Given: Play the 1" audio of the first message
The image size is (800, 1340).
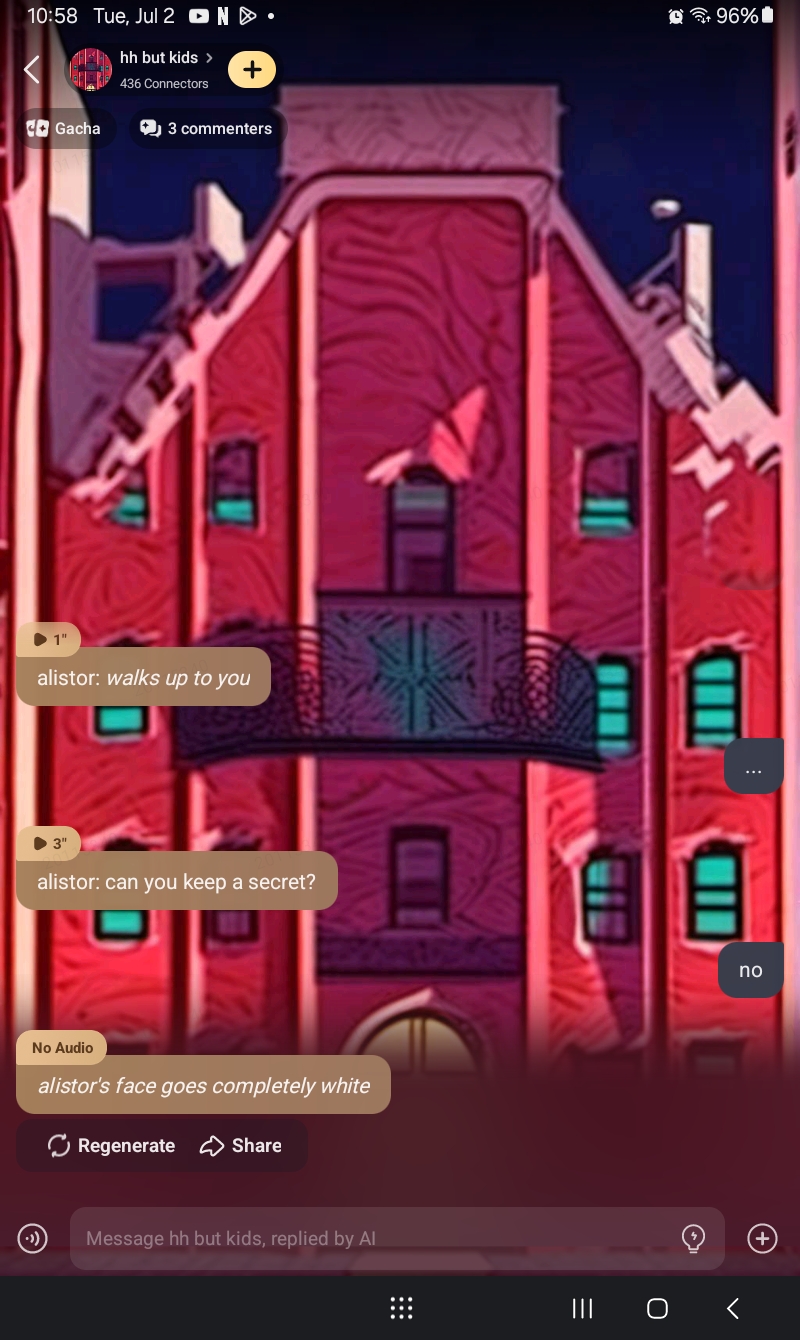Looking at the screenshot, I should click(x=48, y=639).
